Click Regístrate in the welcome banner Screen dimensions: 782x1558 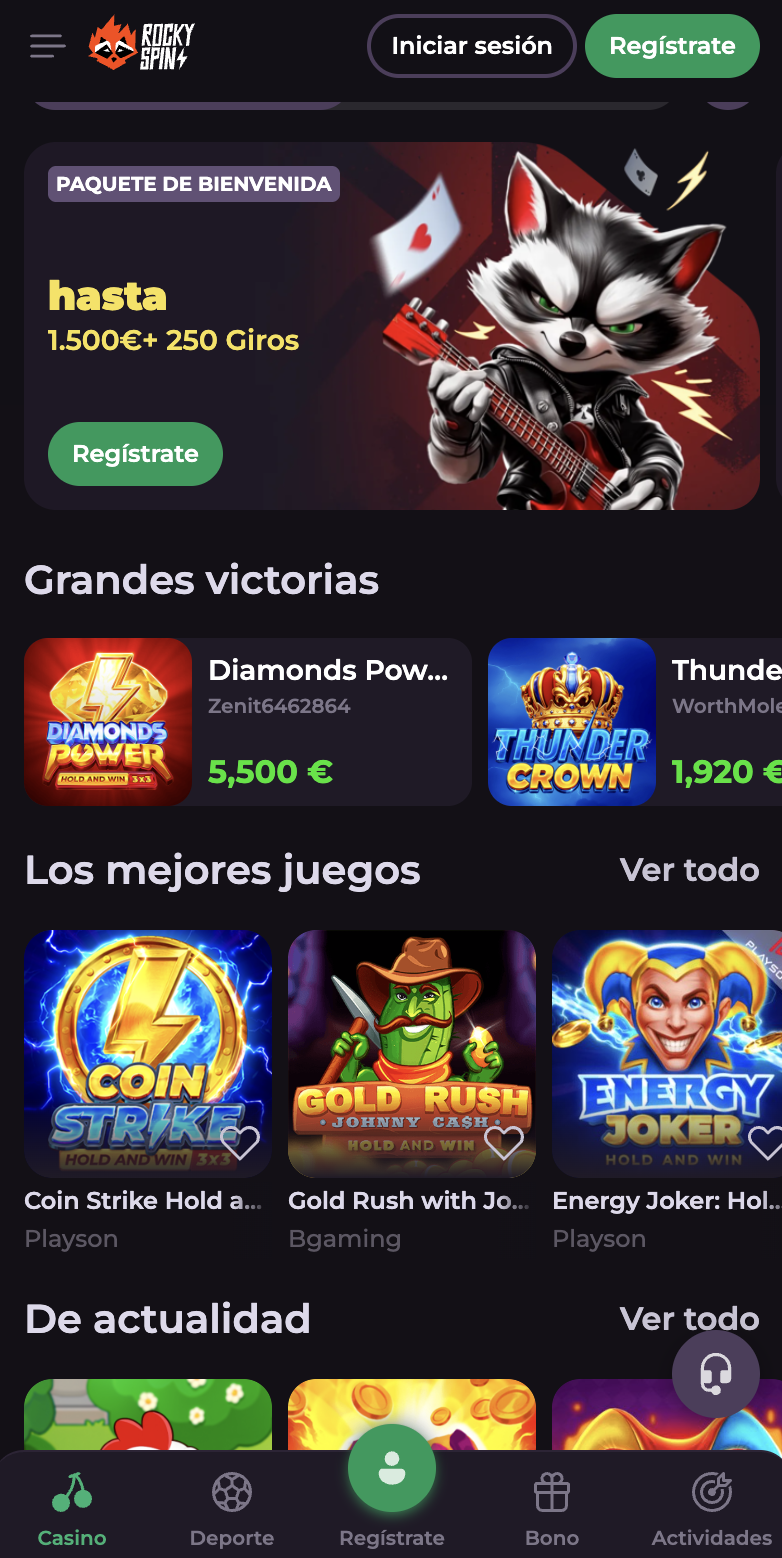(x=135, y=454)
